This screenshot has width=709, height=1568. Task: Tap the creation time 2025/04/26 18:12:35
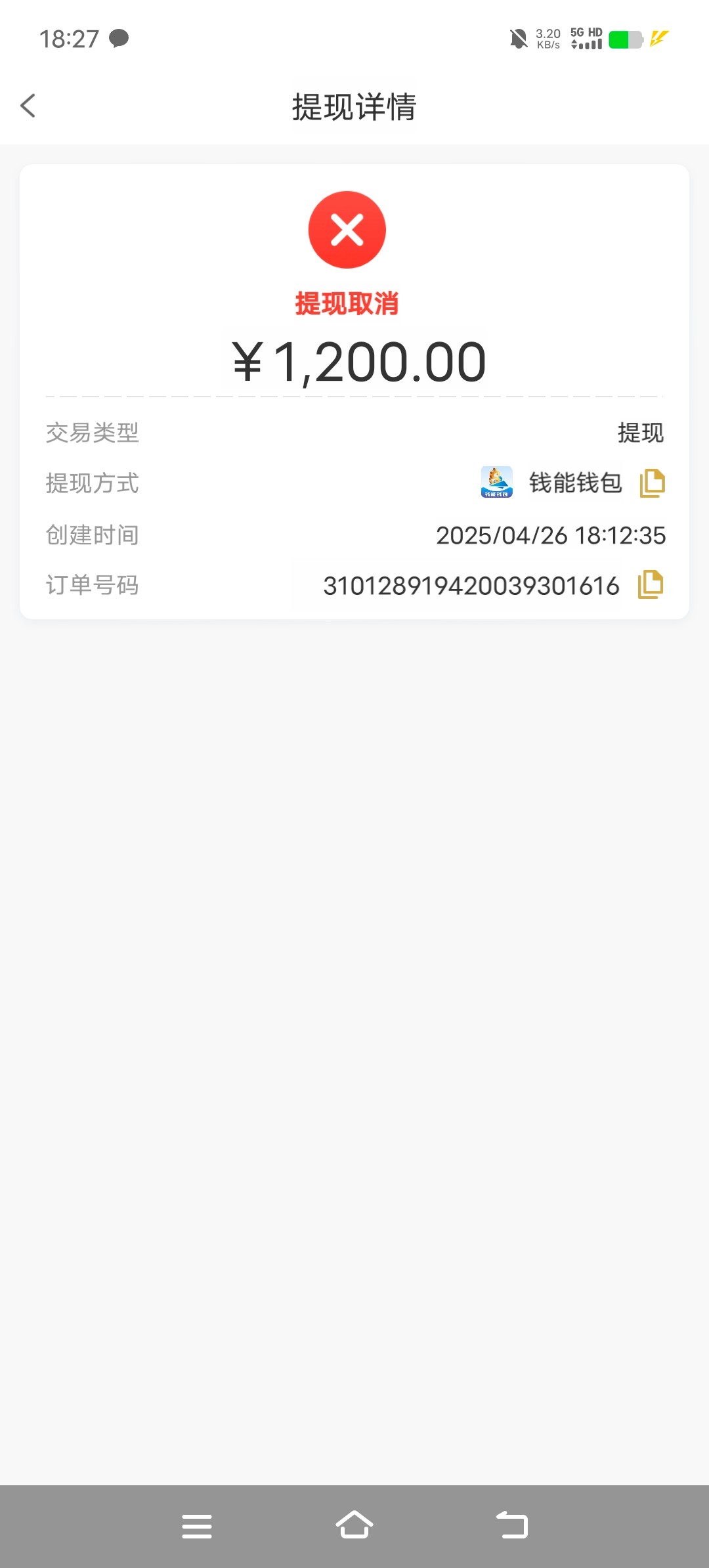coord(551,535)
